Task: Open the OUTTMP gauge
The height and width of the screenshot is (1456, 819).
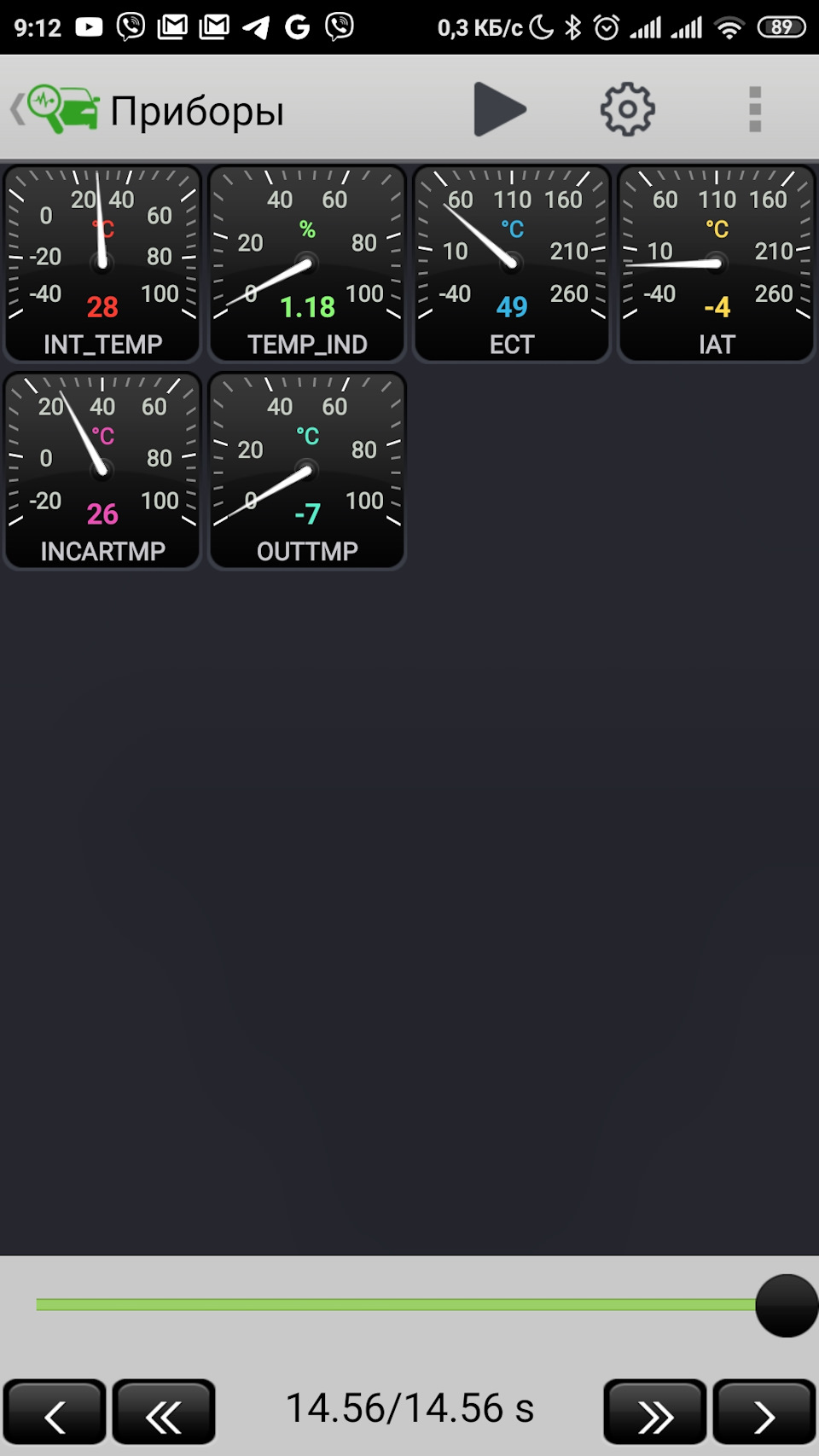Action: tap(307, 471)
